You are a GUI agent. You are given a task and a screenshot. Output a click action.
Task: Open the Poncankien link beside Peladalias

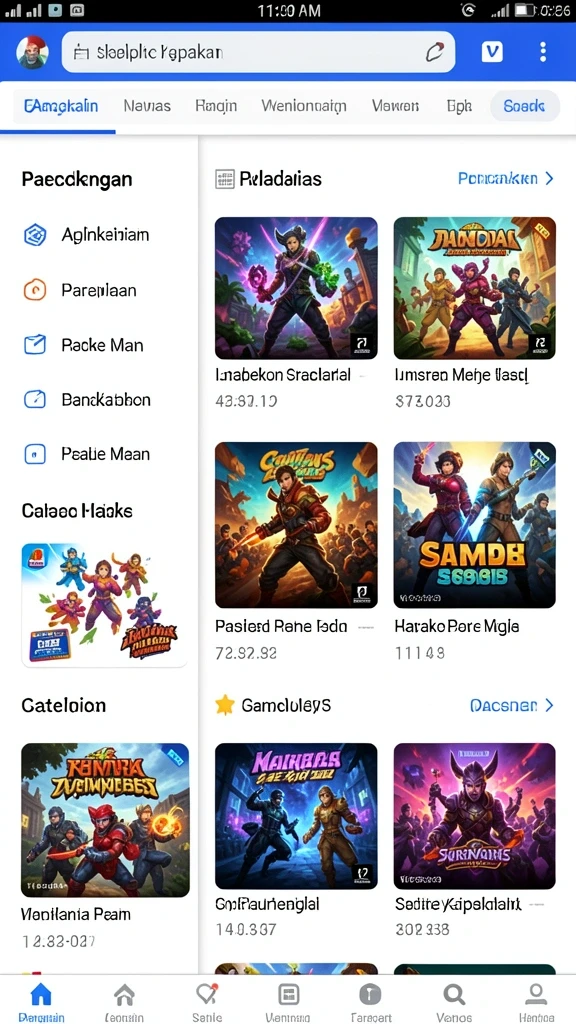[x=505, y=178]
